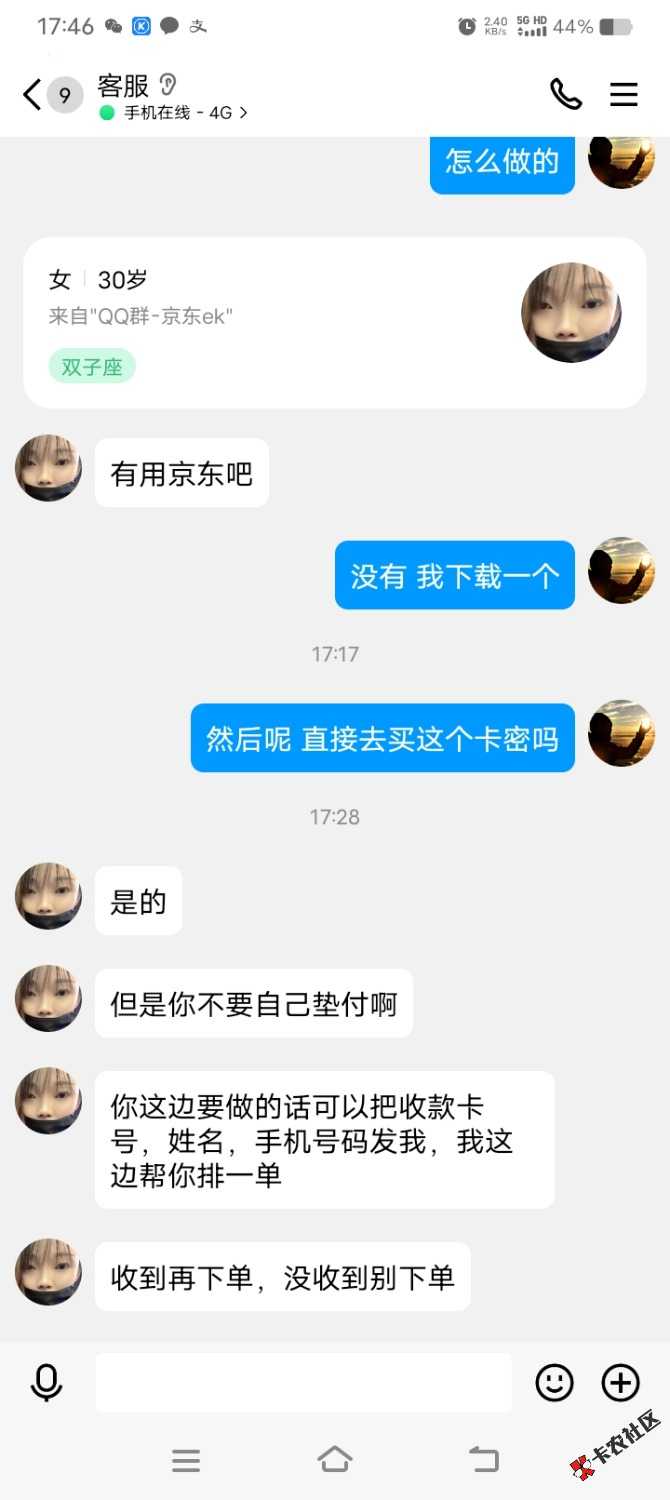Start a voice call with 客服

(565, 95)
